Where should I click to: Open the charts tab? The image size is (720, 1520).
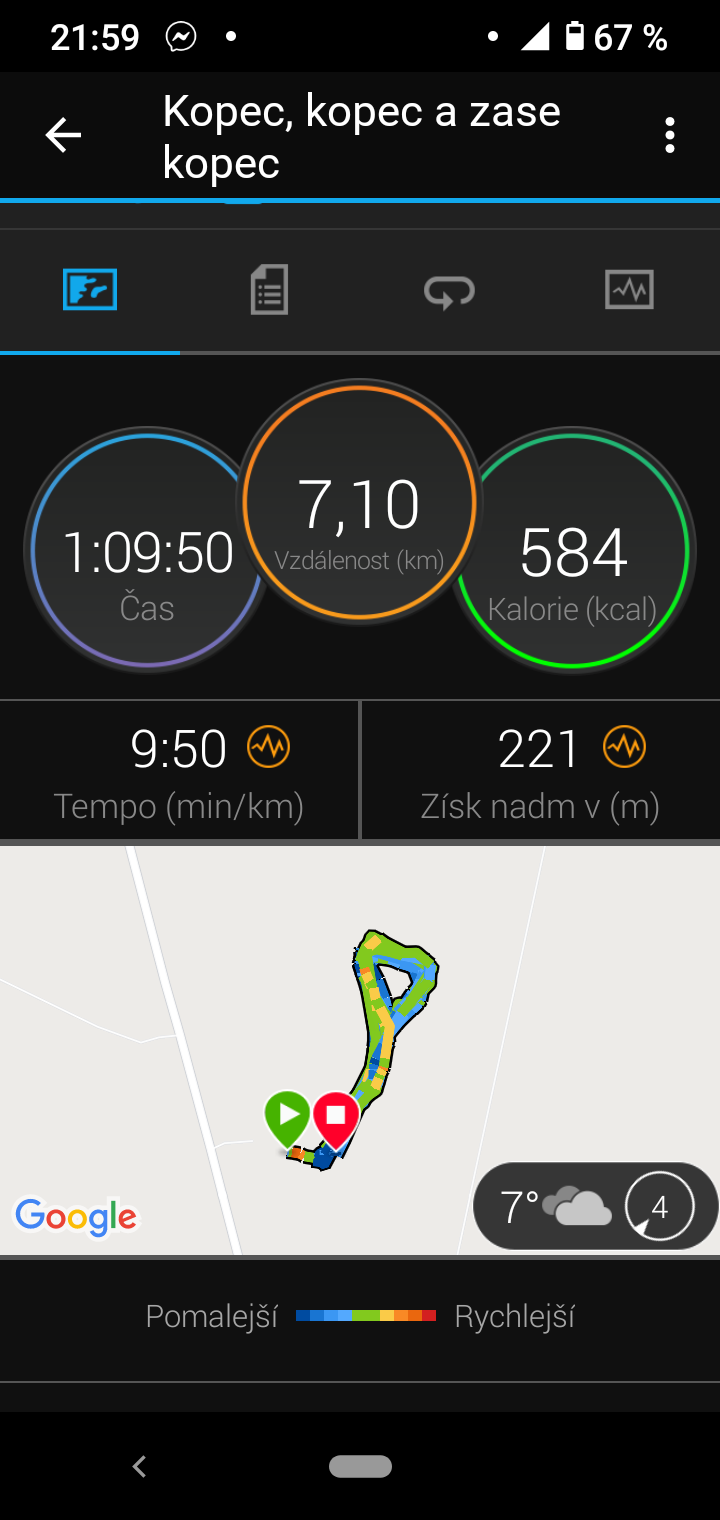coord(629,290)
